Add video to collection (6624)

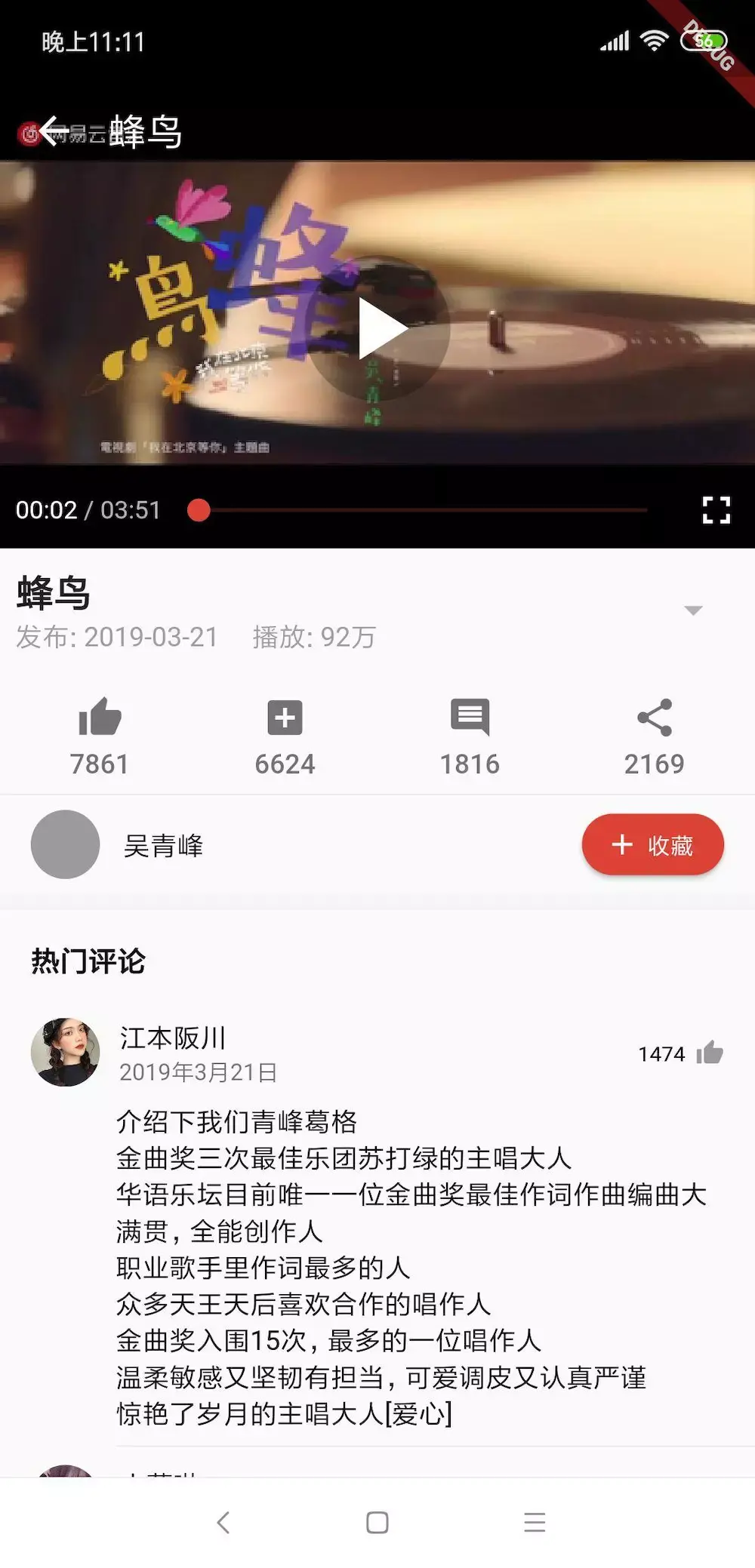(285, 717)
